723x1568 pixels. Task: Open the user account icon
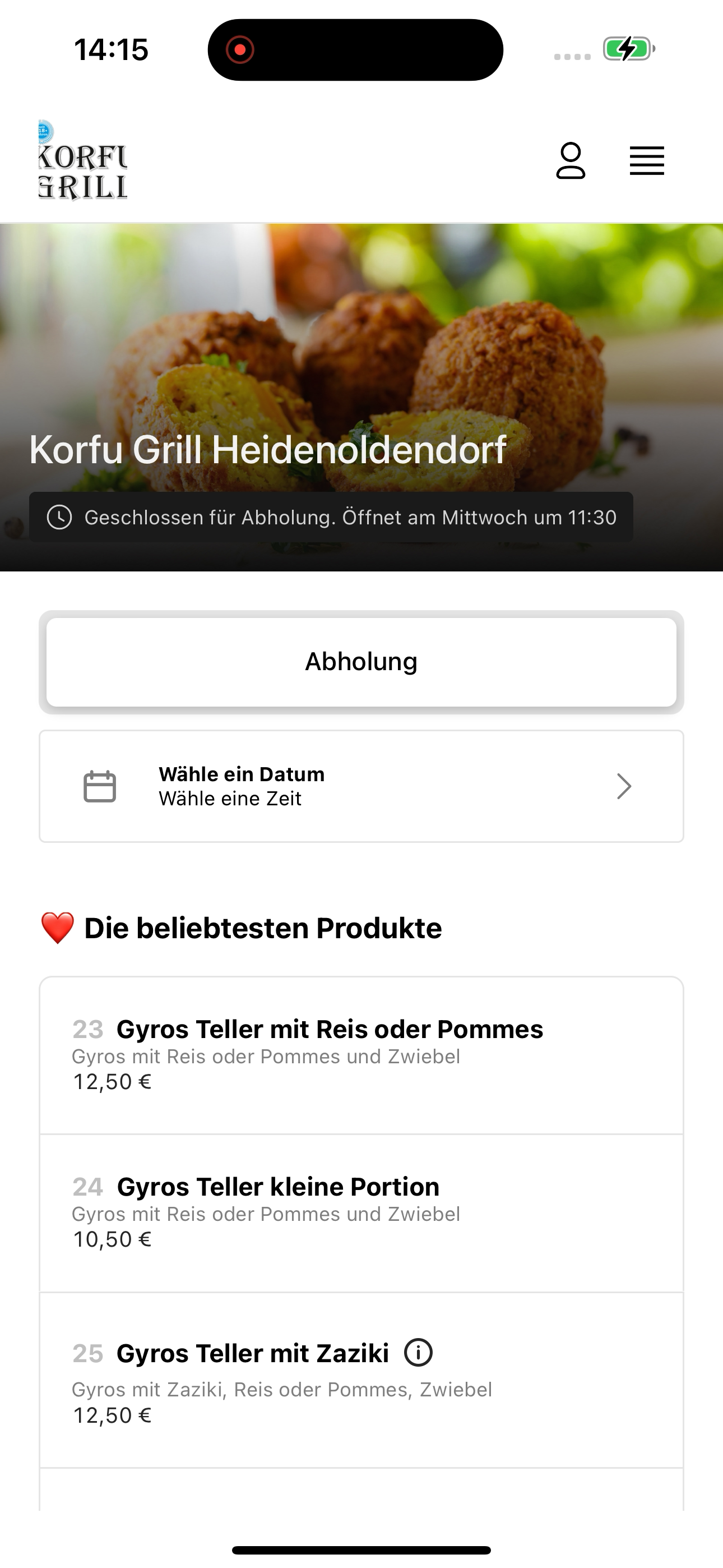(x=570, y=161)
